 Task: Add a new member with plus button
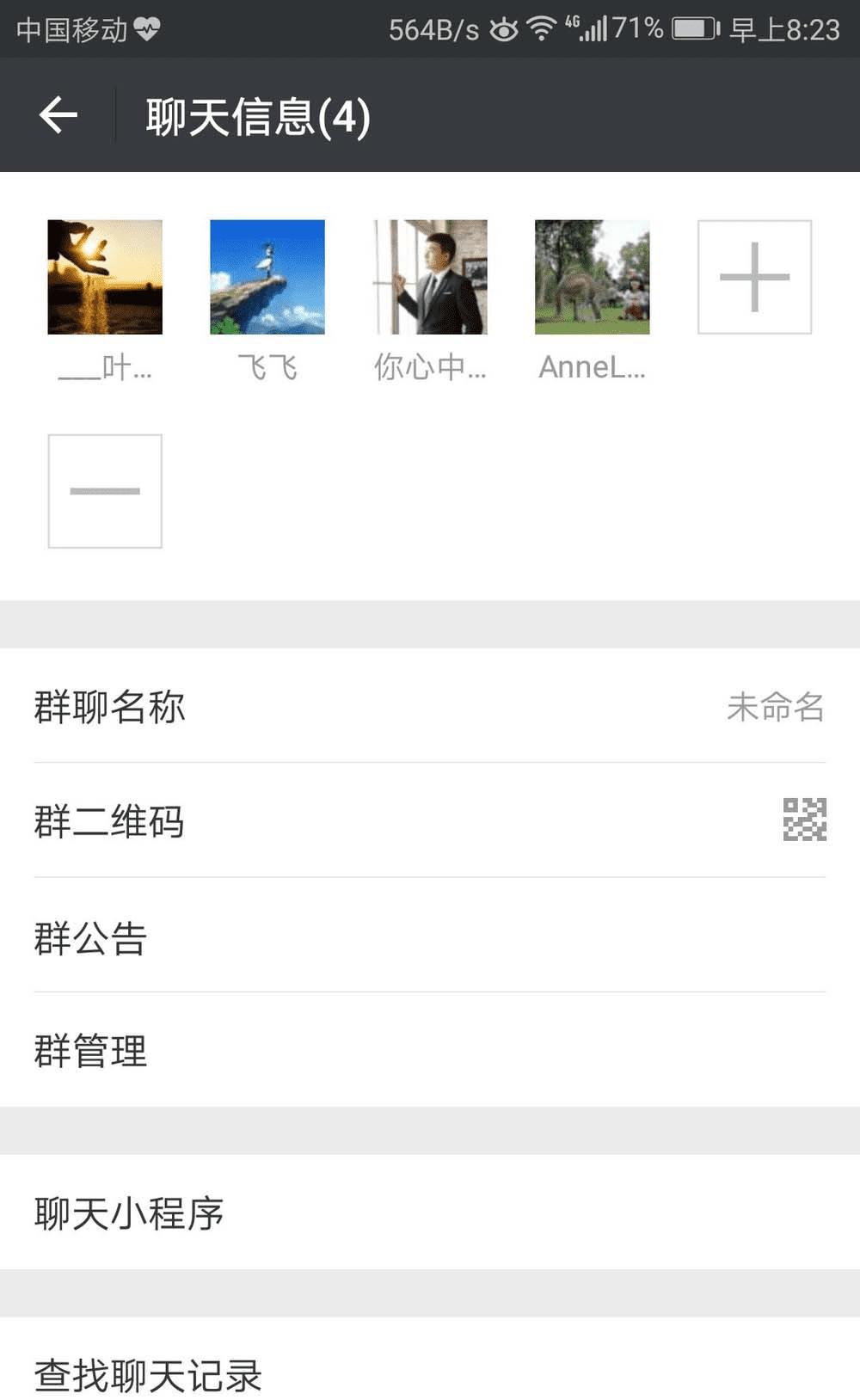754,277
